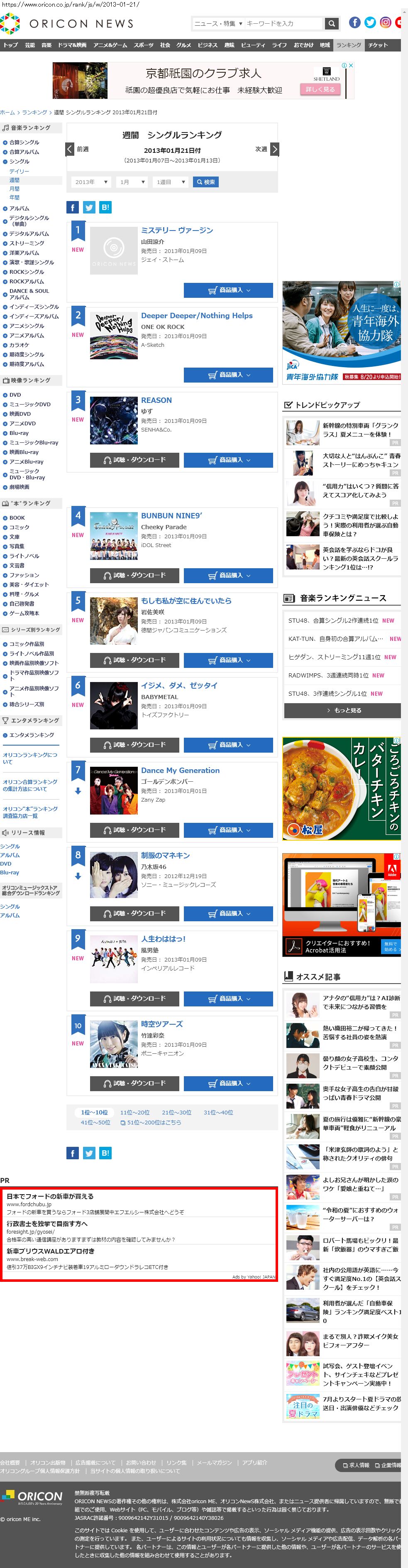
Task: Tap もっと見る under music ranking news
Action: pos(342,710)
